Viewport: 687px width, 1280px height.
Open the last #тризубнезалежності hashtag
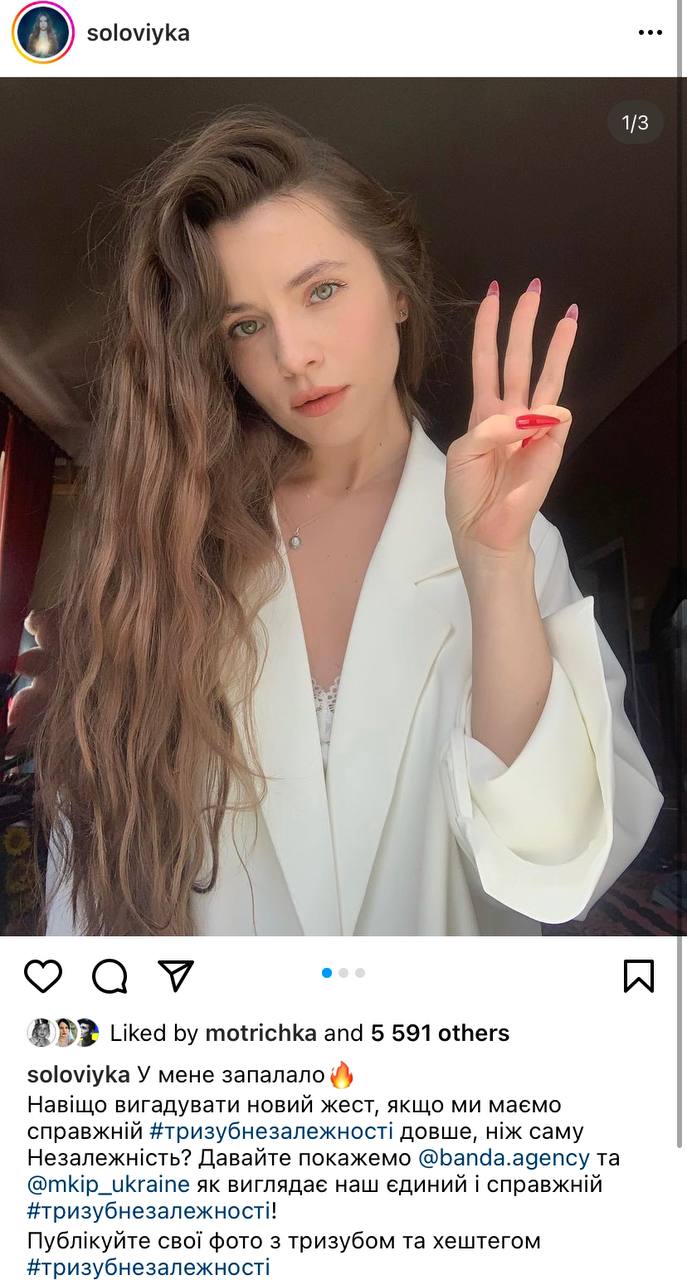[148, 1267]
